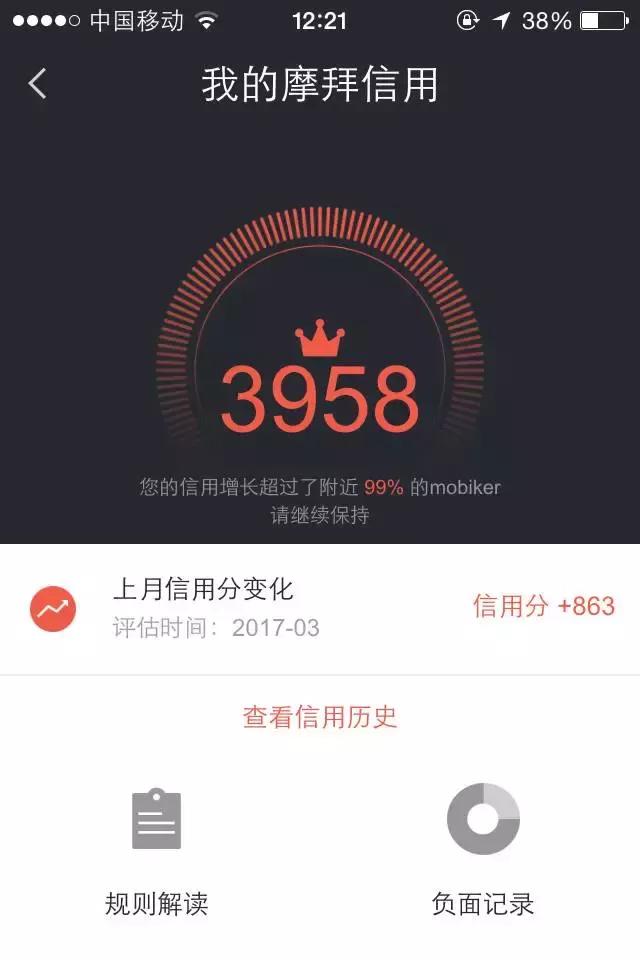Open 查看信用历史 credit history link

coord(320,717)
